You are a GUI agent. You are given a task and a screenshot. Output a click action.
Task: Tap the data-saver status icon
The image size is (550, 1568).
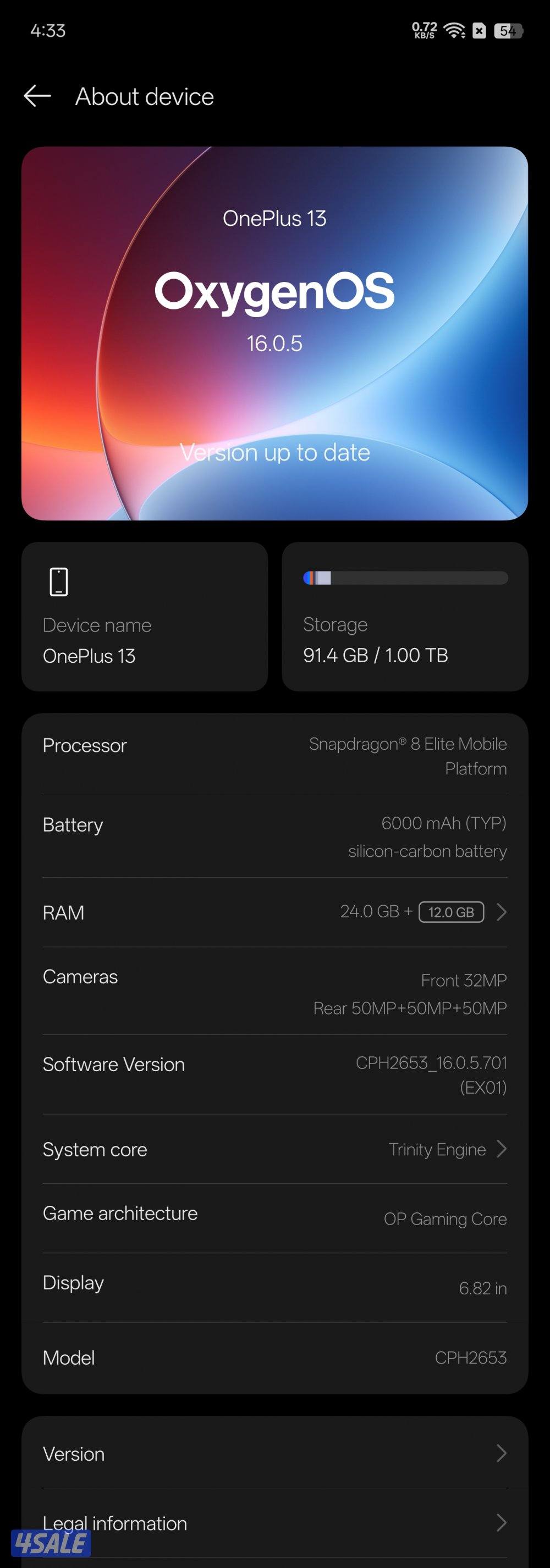pyautogui.click(x=480, y=30)
